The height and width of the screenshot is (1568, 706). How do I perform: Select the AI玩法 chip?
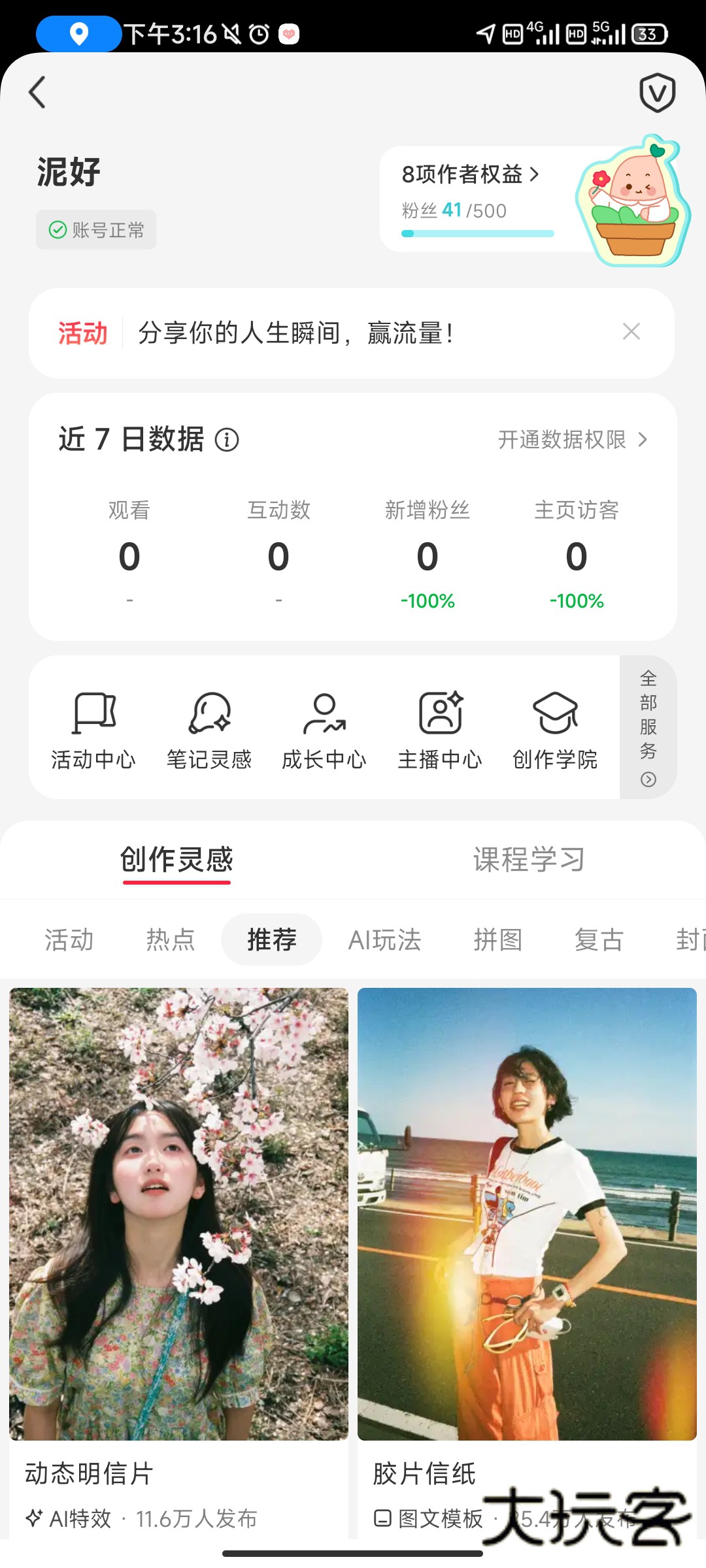[x=384, y=940]
